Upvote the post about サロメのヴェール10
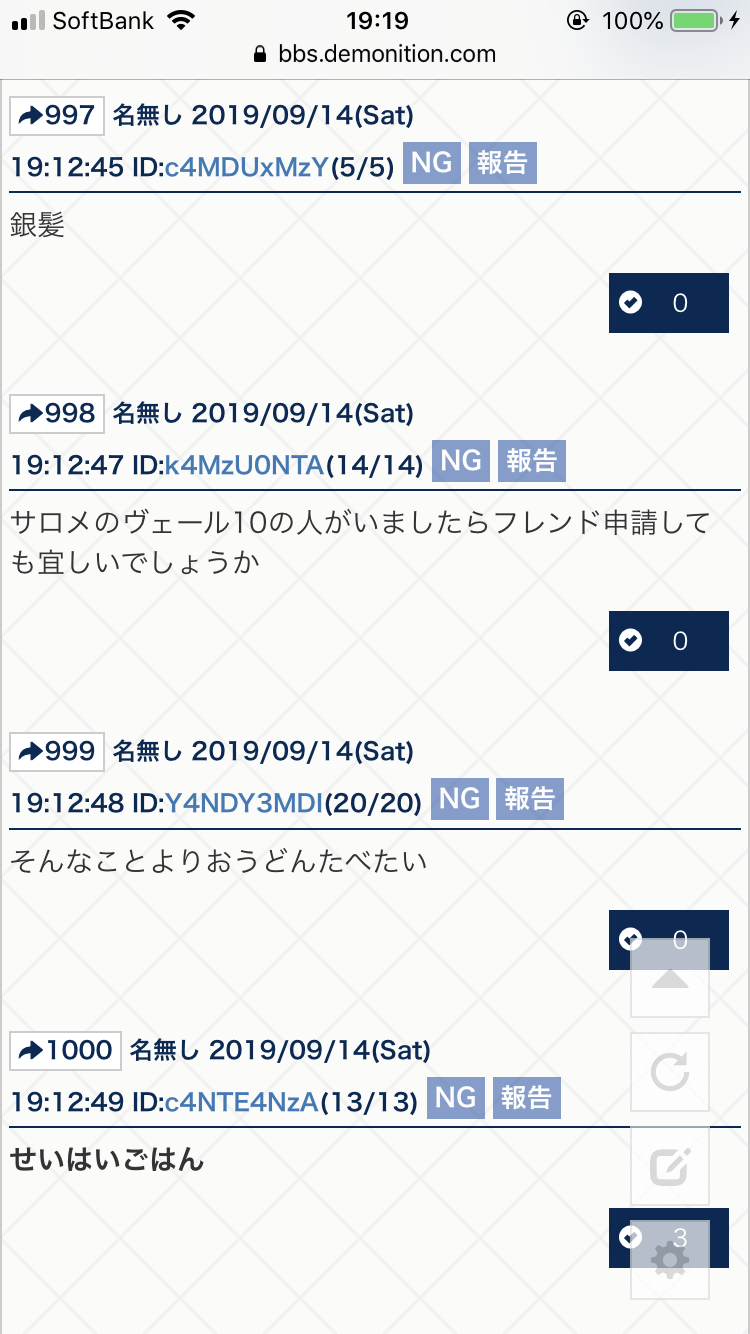This screenshot has width=750, height=1334. 668,640
